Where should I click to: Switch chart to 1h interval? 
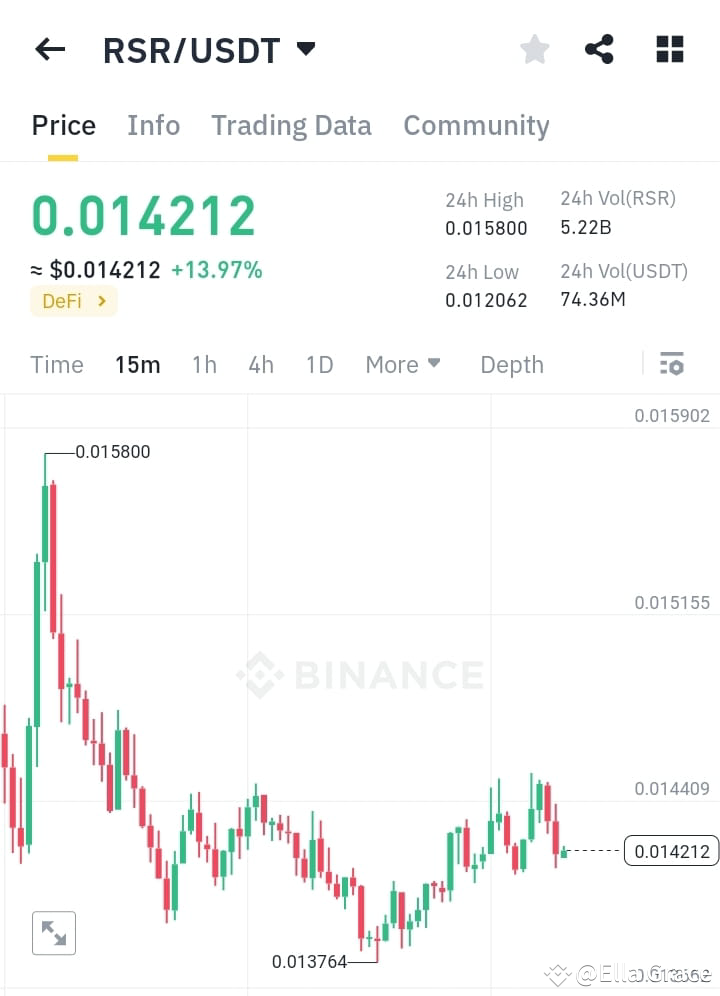click(204, 364)
